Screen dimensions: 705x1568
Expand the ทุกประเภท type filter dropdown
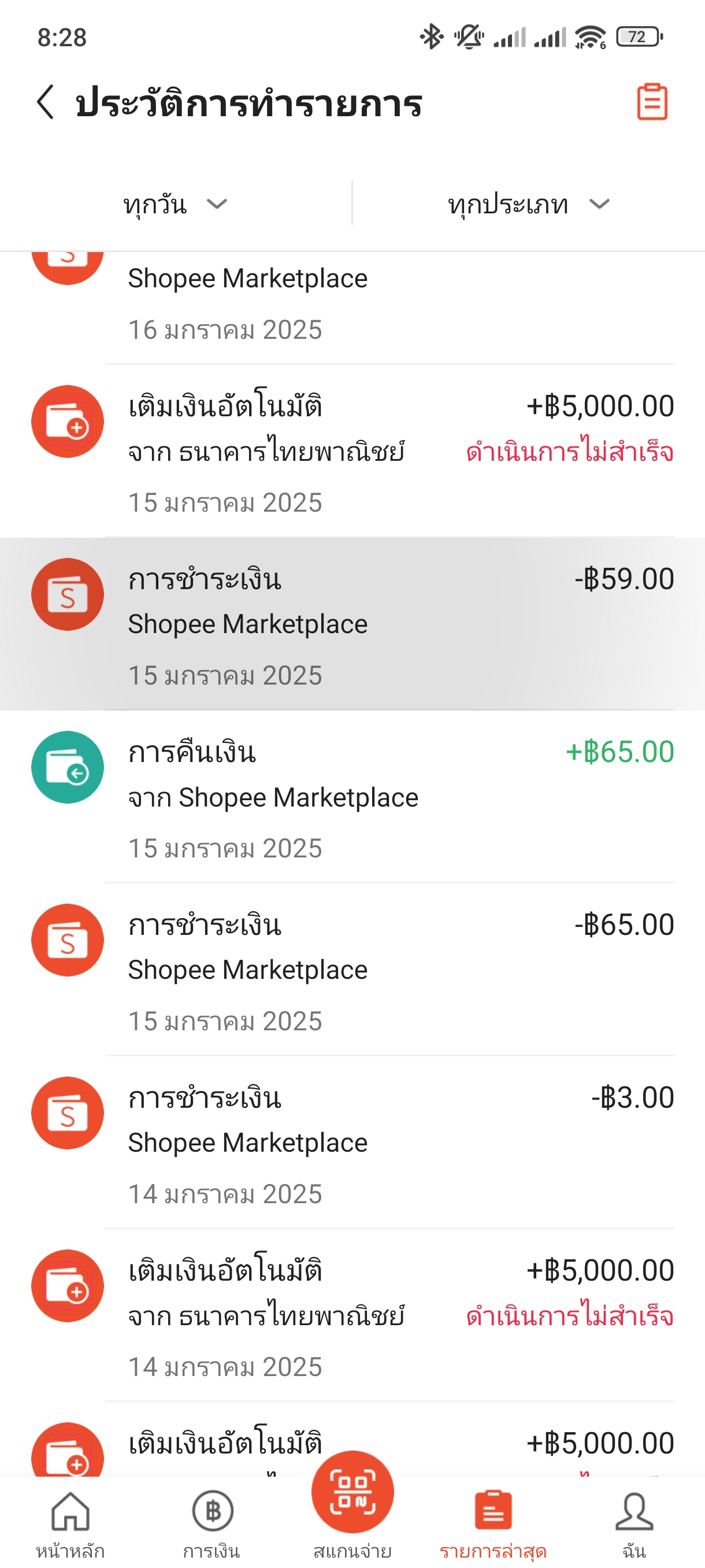point(529,204)
